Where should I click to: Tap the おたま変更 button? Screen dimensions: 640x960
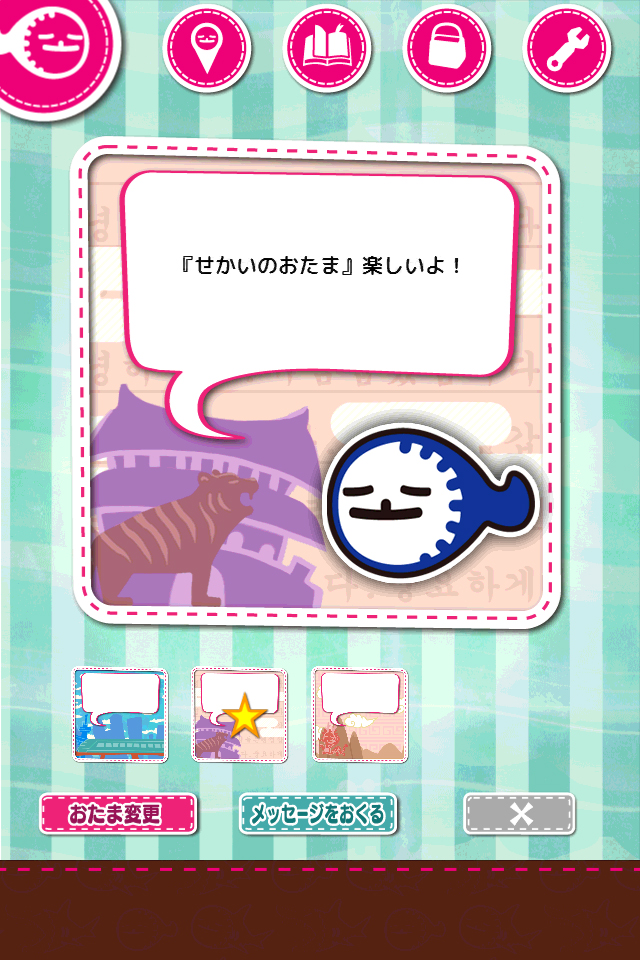pos(117,814)
